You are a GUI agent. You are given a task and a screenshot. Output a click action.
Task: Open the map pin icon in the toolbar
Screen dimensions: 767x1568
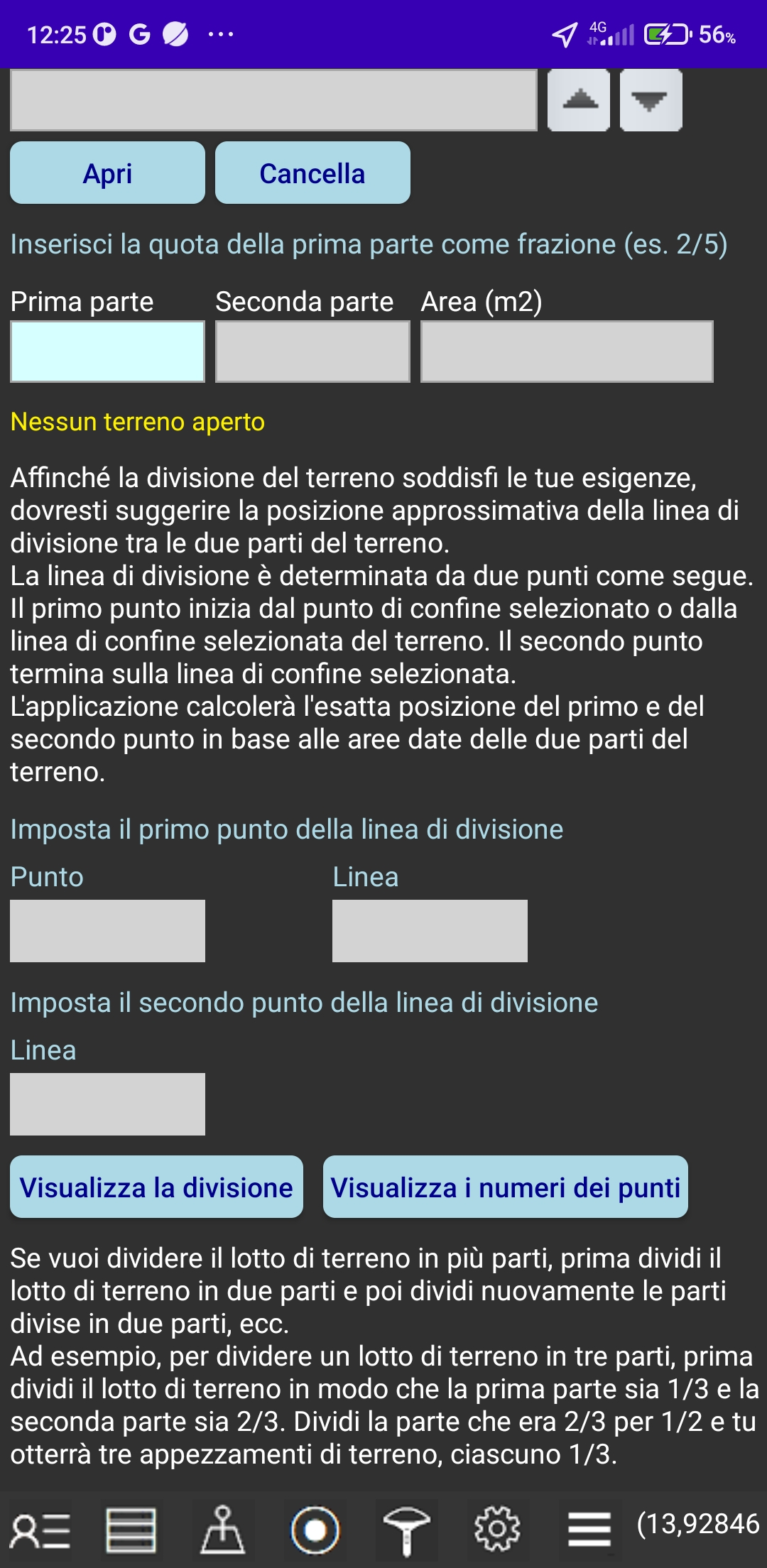pyautogui.click(x=223, y=1530)
